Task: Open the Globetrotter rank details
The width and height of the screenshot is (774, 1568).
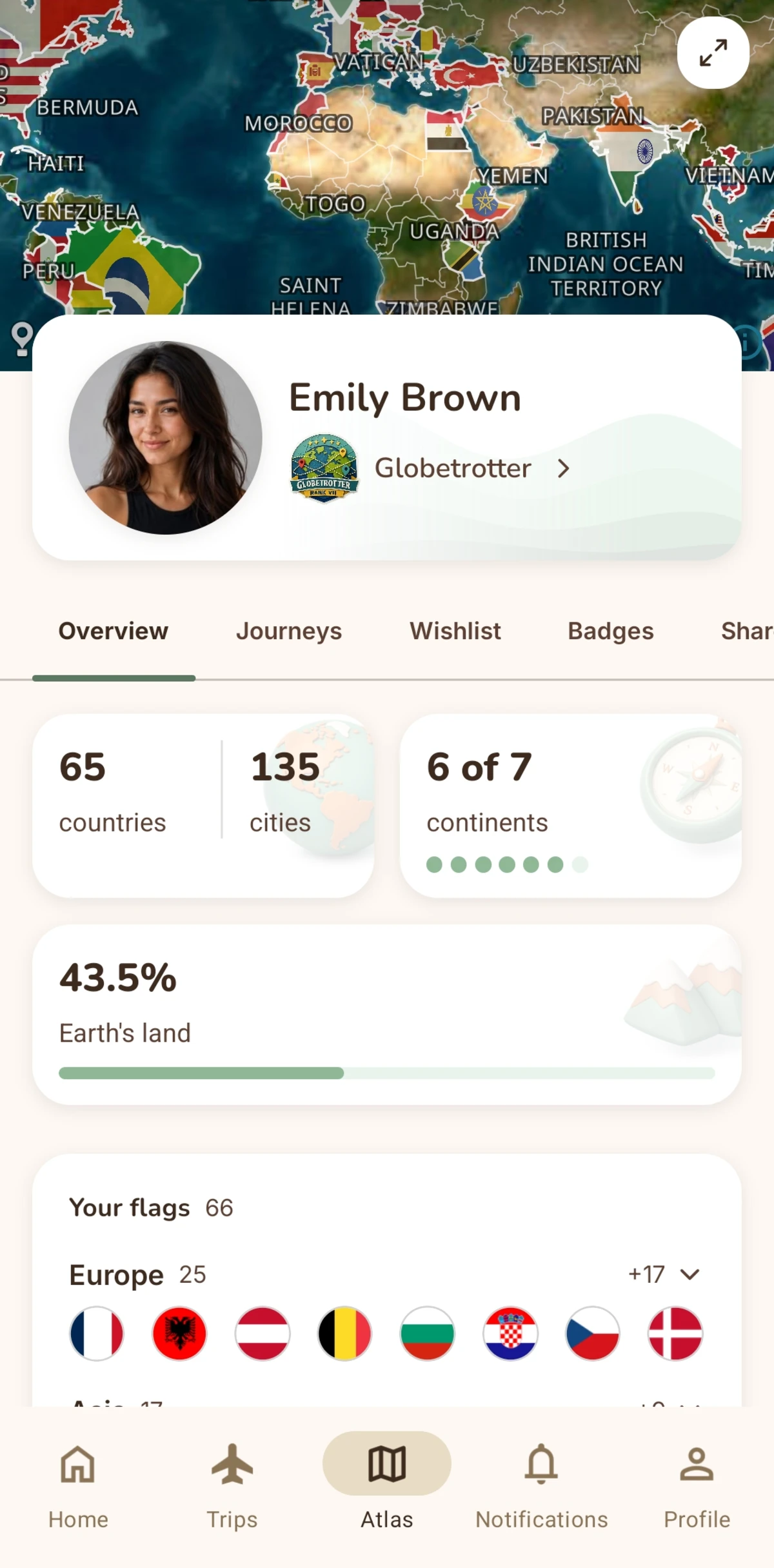Action: (x=430, y=468)
